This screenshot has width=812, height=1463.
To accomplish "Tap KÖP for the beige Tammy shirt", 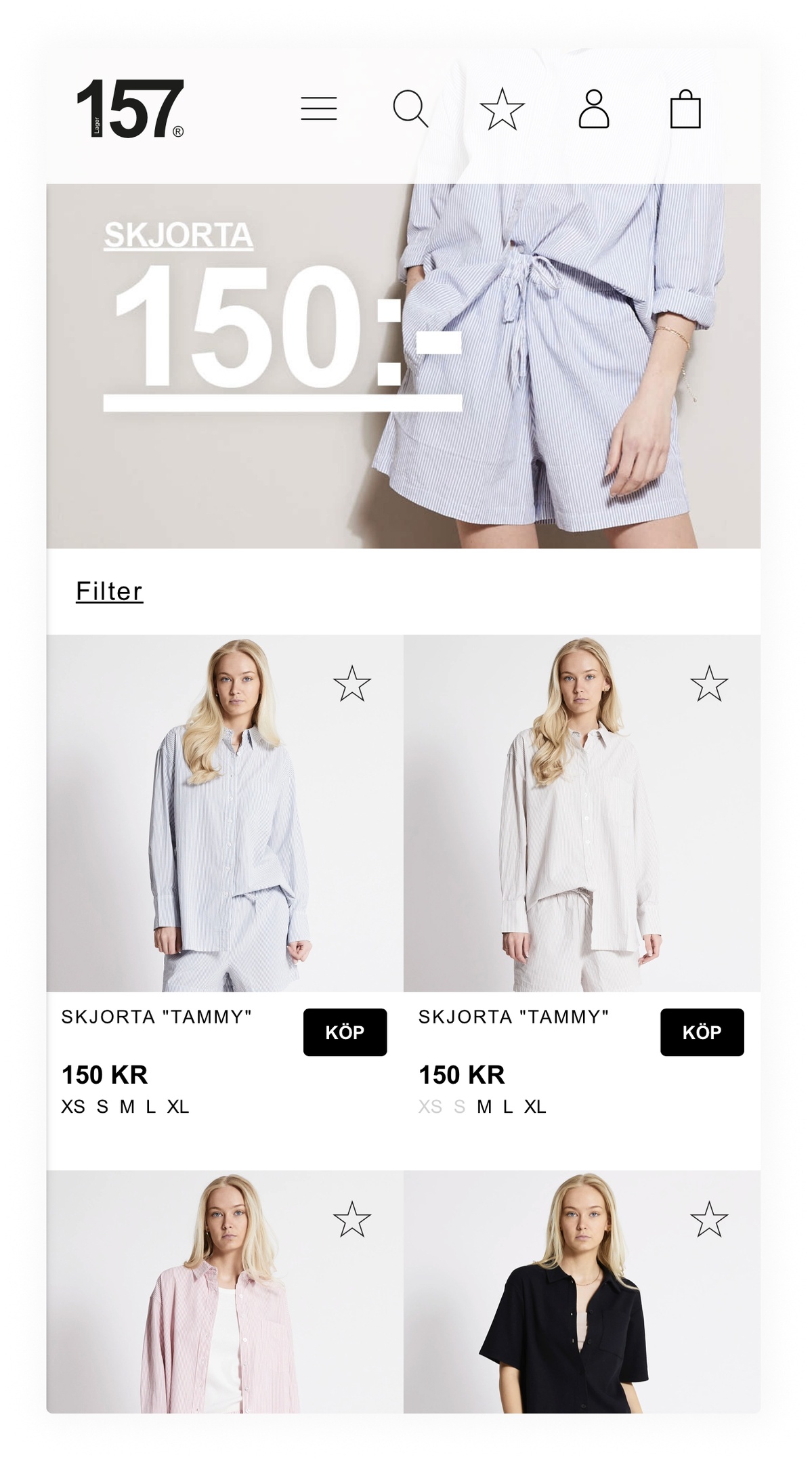I will [x=702, y=1032].
